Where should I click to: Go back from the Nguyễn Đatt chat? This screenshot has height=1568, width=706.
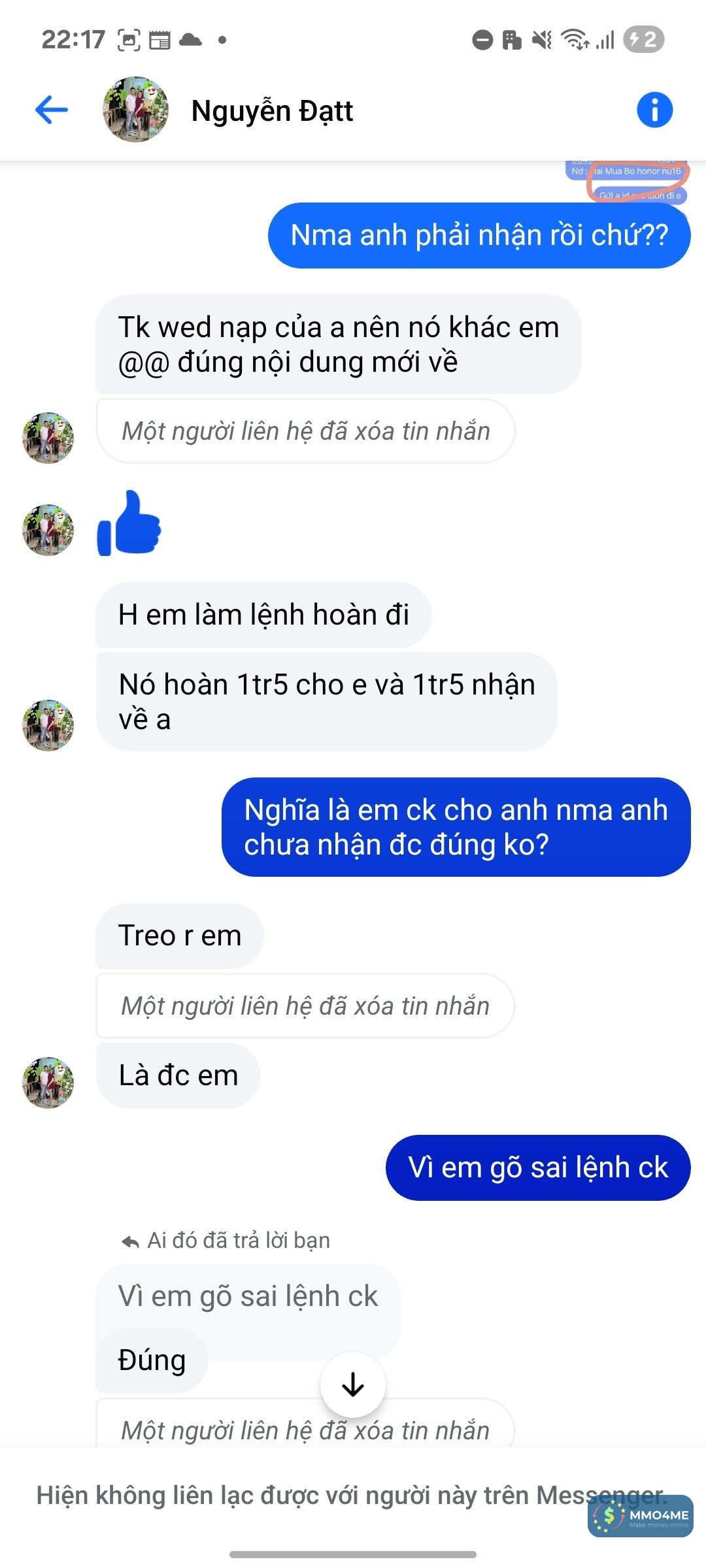tap(52, 110)
